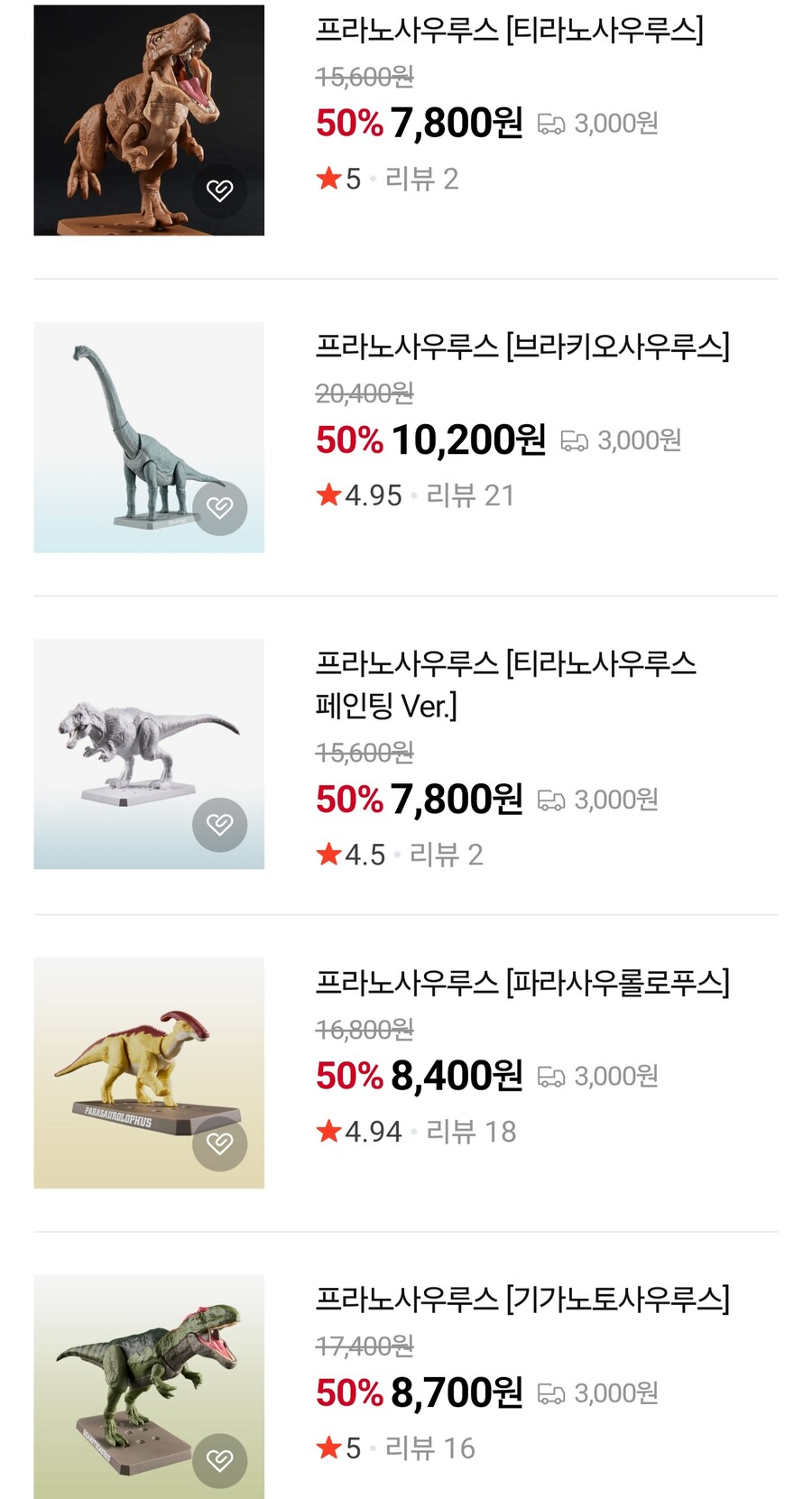Open the Parasaurolophus product thumbnail image

149,1073
